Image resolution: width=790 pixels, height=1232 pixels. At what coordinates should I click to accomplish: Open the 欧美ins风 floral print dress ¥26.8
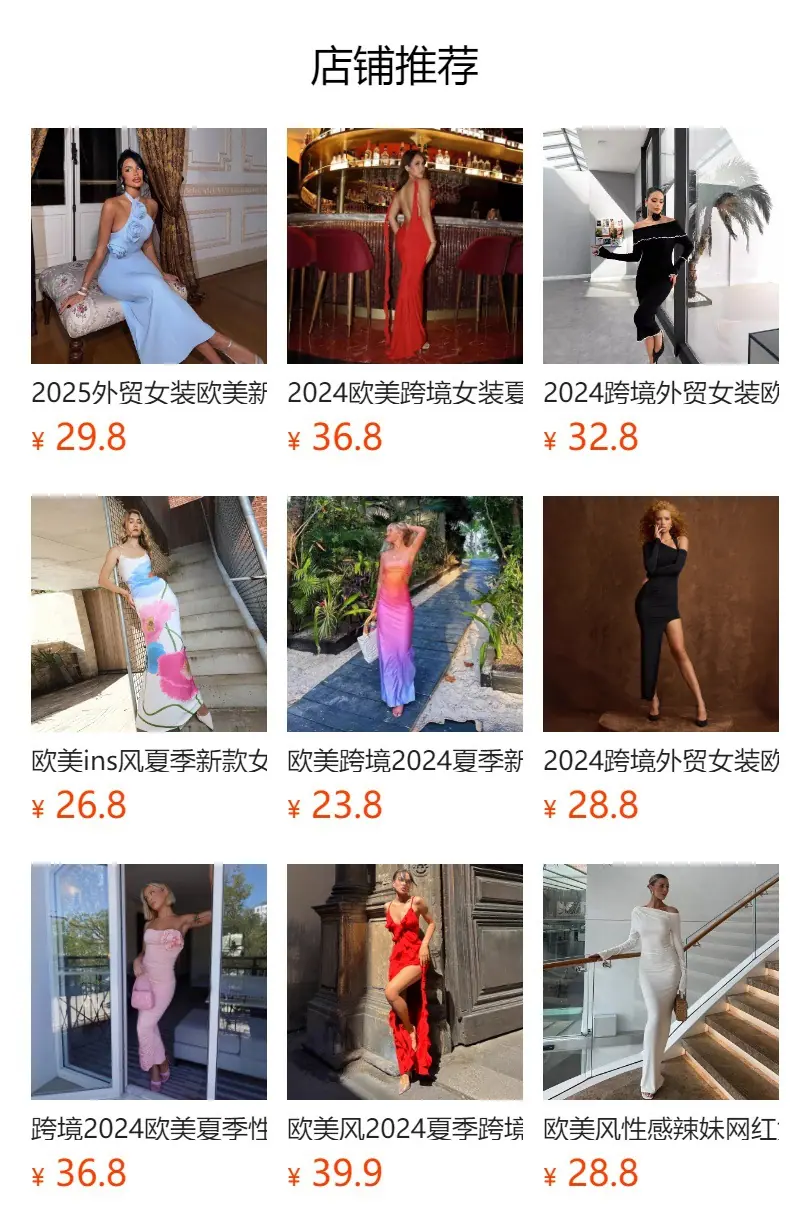pyautogui.click(x=149, y=614)
